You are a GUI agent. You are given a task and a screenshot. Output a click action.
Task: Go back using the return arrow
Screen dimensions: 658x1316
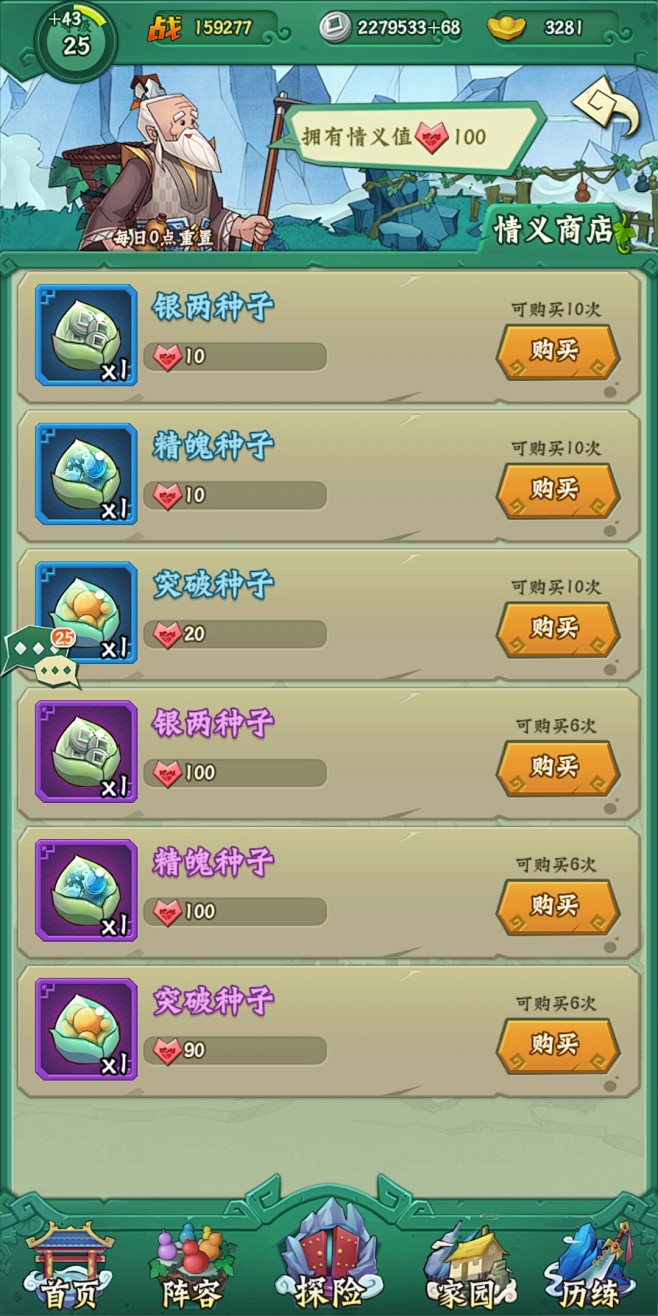pos(606,104)
